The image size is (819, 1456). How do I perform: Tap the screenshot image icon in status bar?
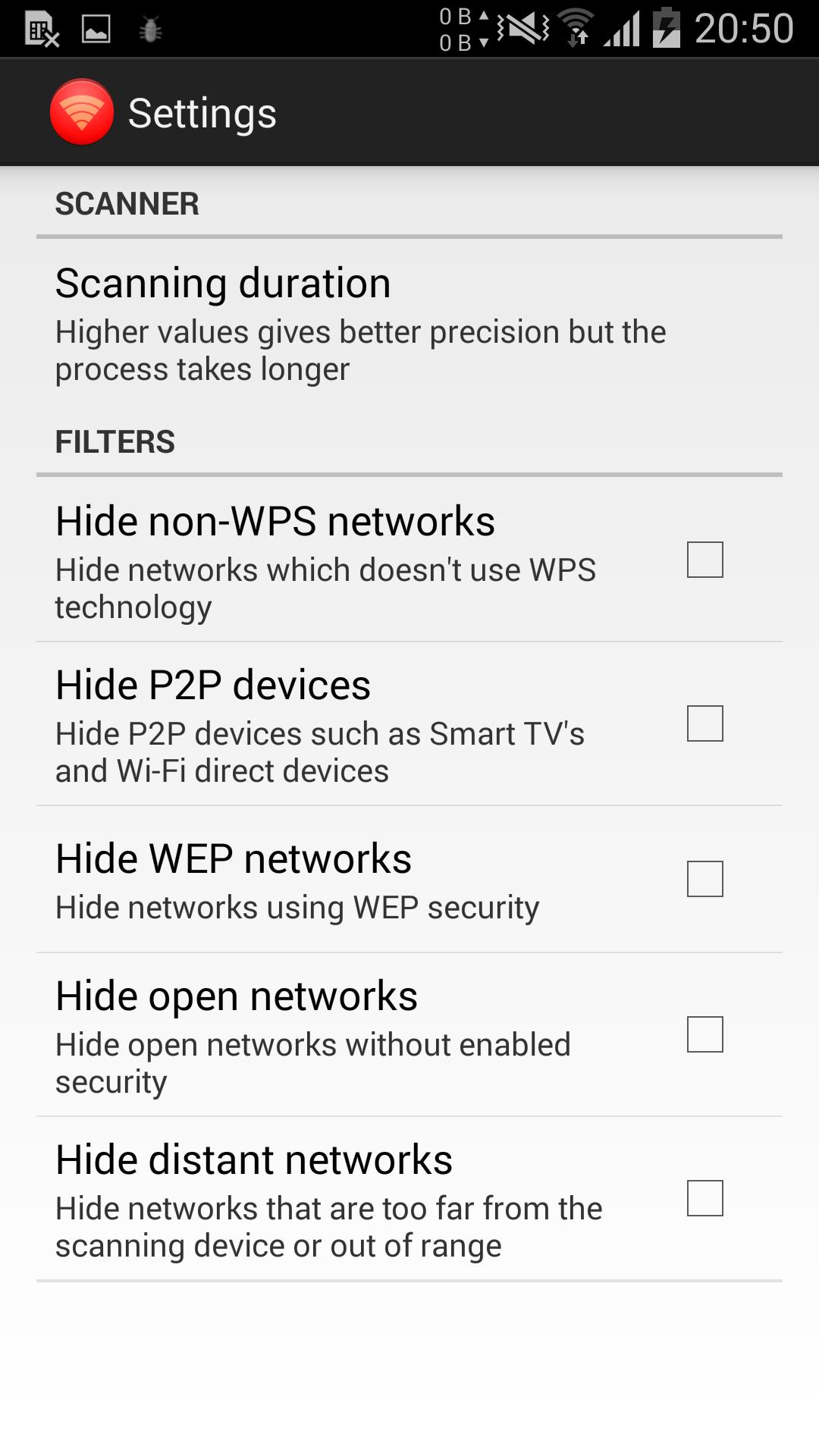tap(97, 29)
